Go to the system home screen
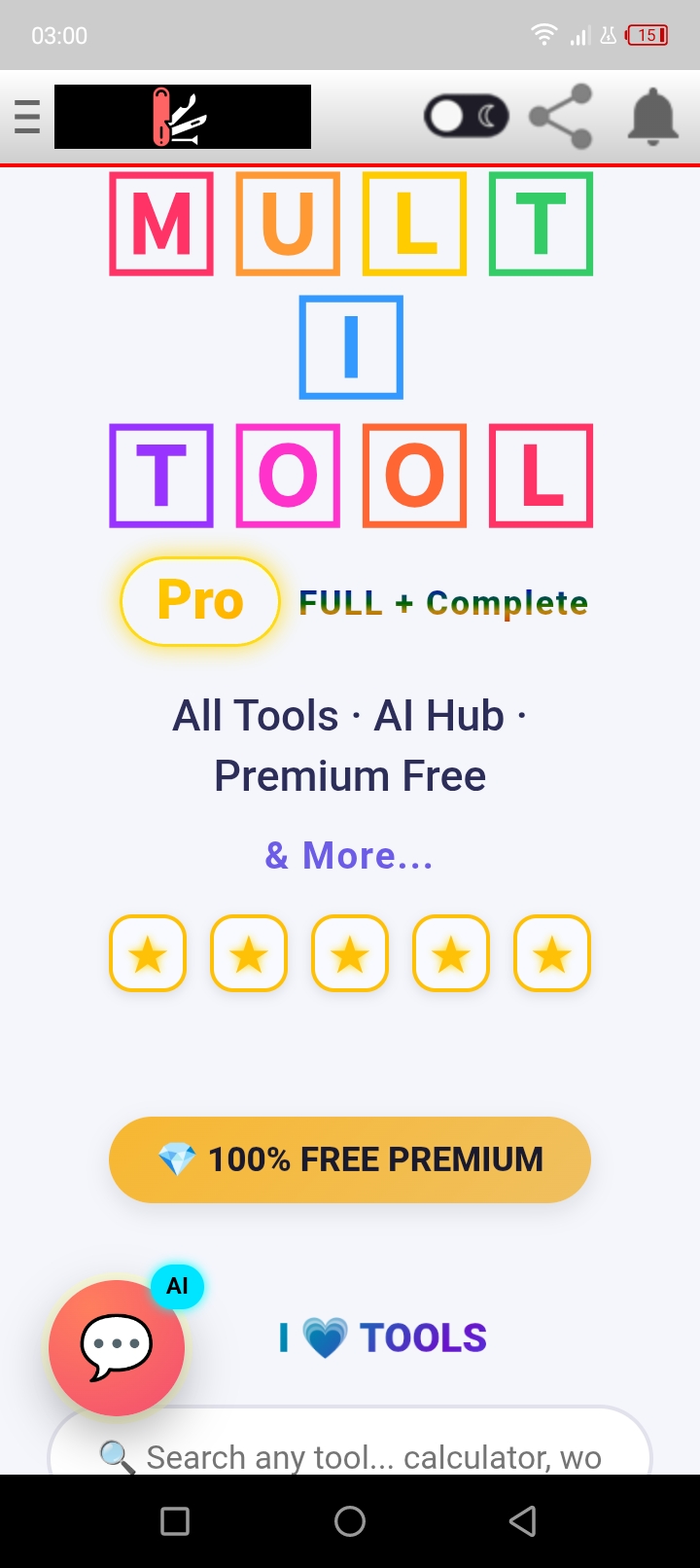700x1568 pixels. (350, 1521)
